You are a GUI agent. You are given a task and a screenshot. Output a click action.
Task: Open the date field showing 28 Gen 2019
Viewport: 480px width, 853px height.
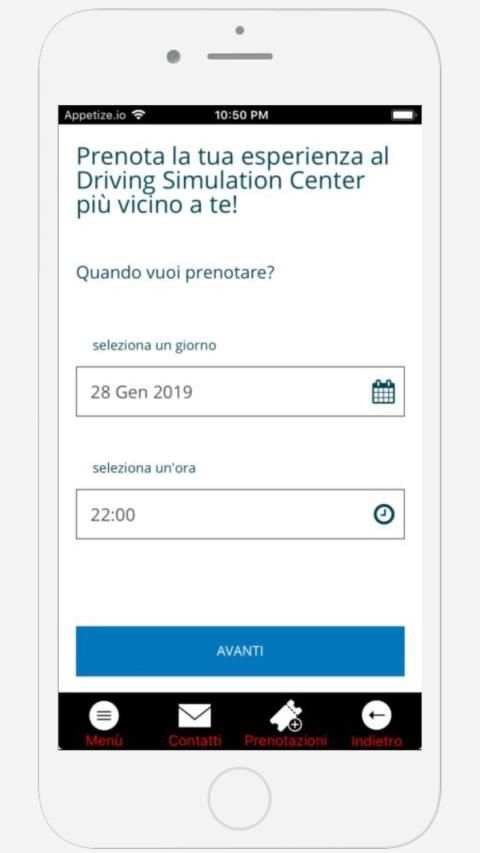point(240,392)
